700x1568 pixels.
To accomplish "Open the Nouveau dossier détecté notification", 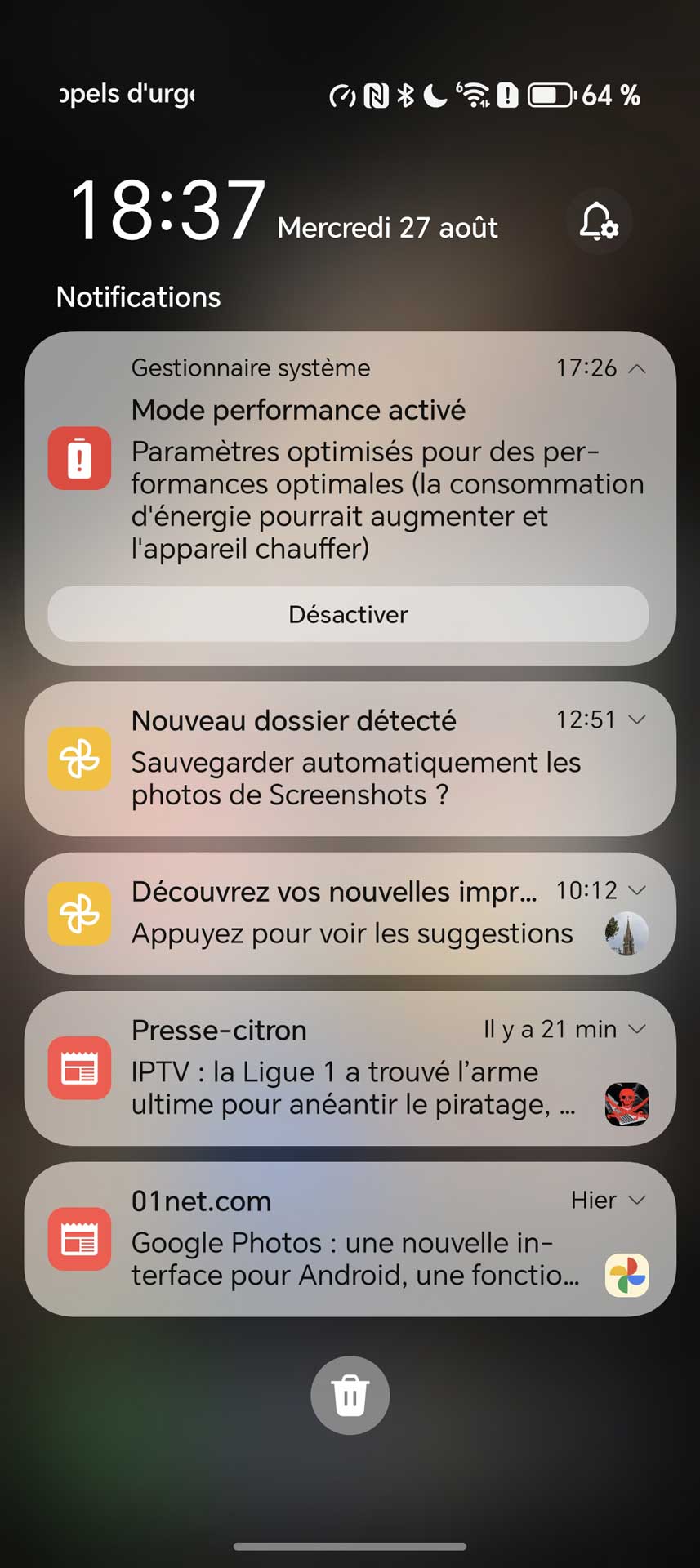I will point(350,759).
